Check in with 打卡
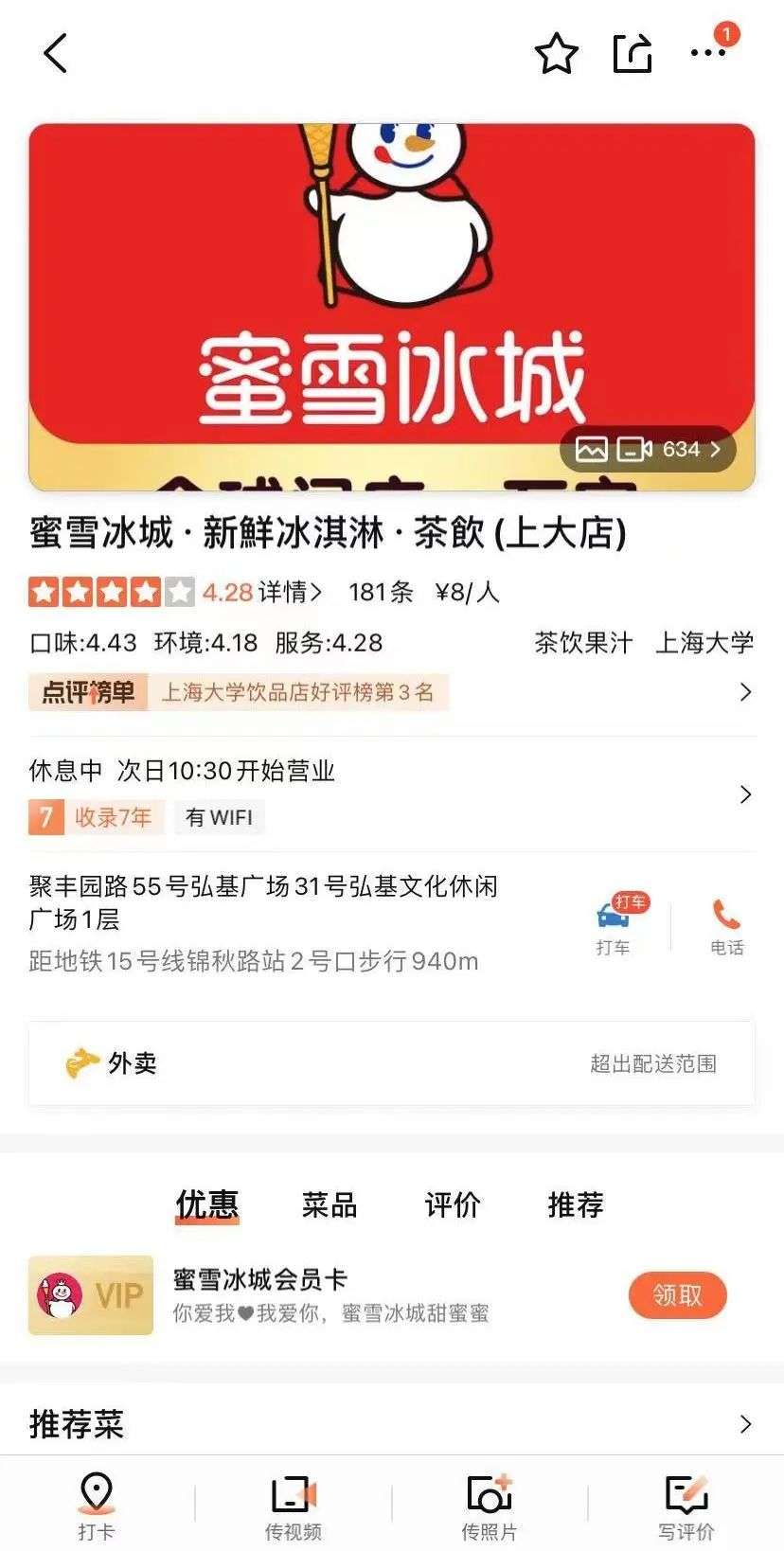Screen dimensions: 784x1551 97,1505
